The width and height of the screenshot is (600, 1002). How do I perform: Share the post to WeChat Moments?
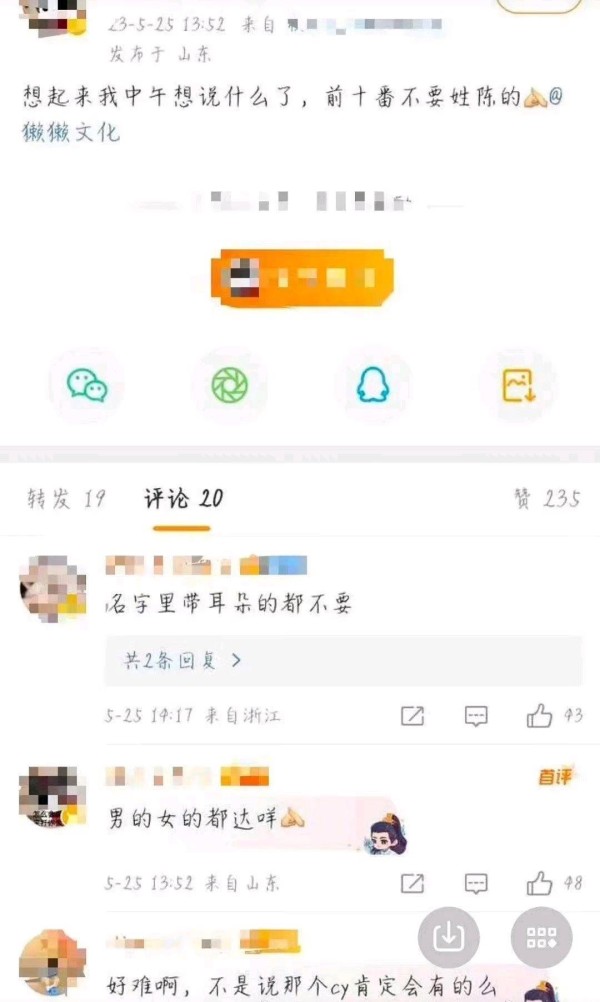tap(230, 385)
